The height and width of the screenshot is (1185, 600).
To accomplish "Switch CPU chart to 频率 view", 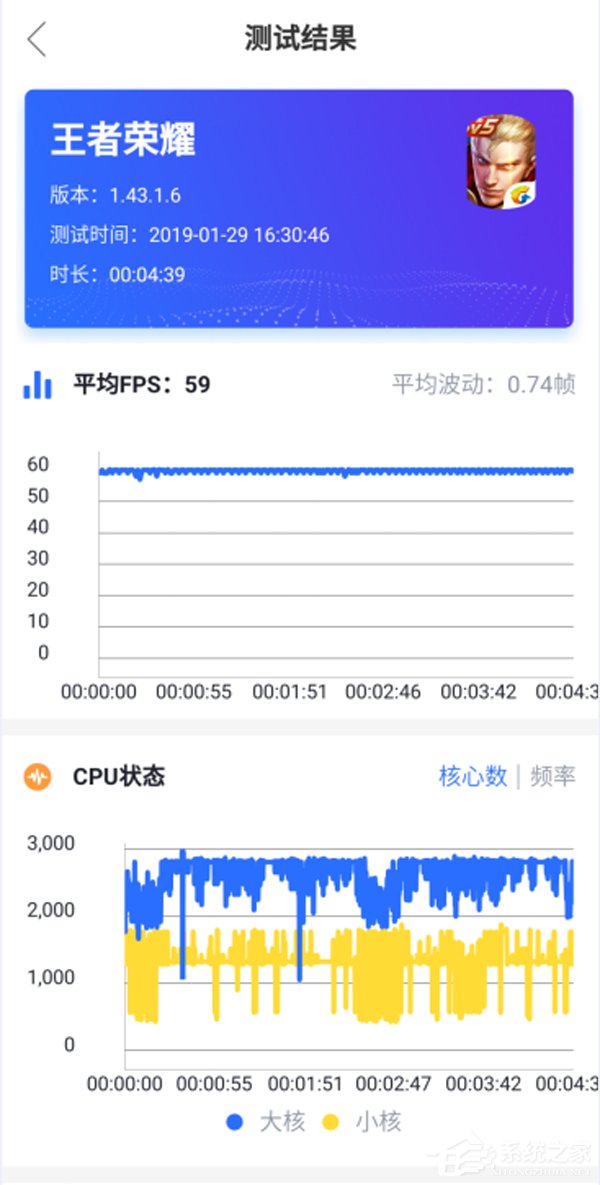I will point(553,776).
